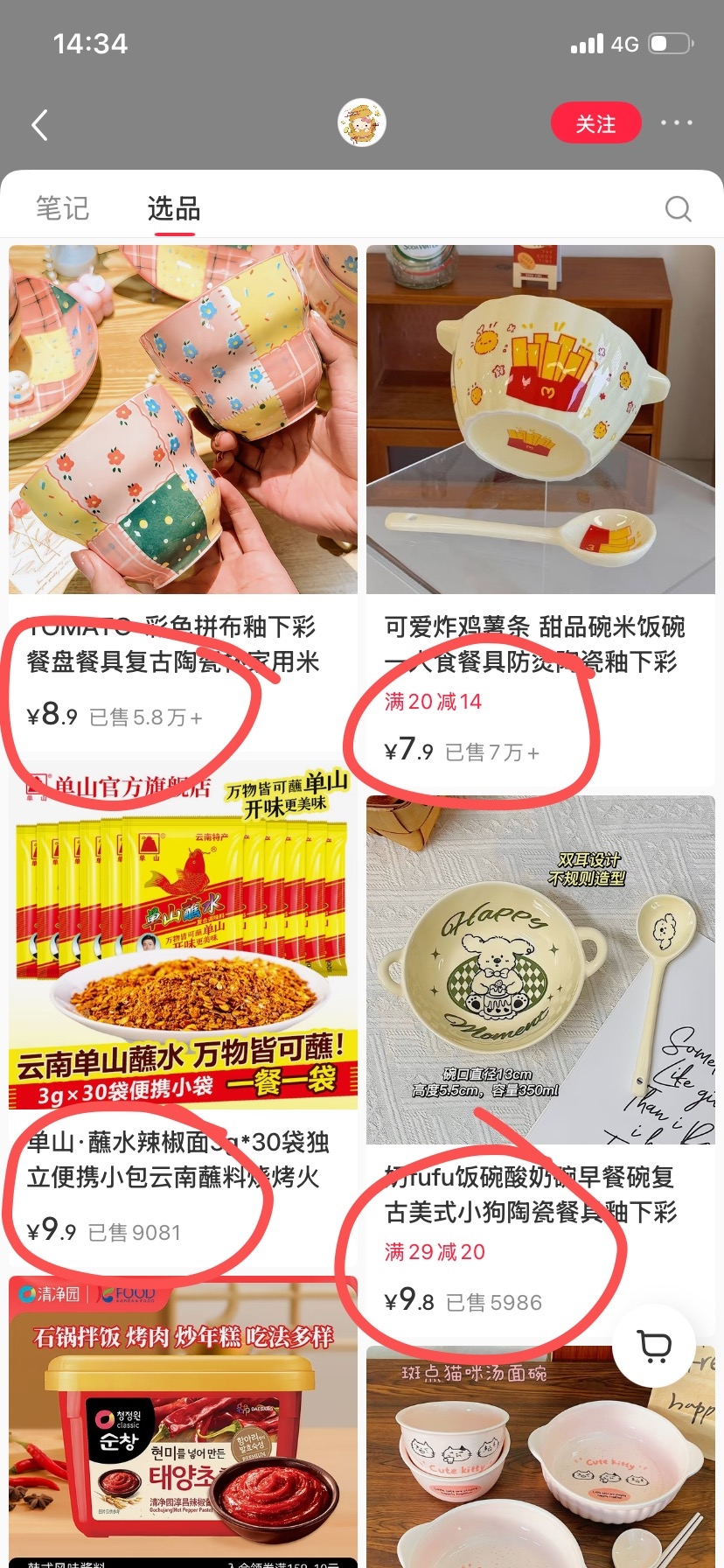View the 单山蘸水辣椒面 ¥9.9 product

point(183,1013)
